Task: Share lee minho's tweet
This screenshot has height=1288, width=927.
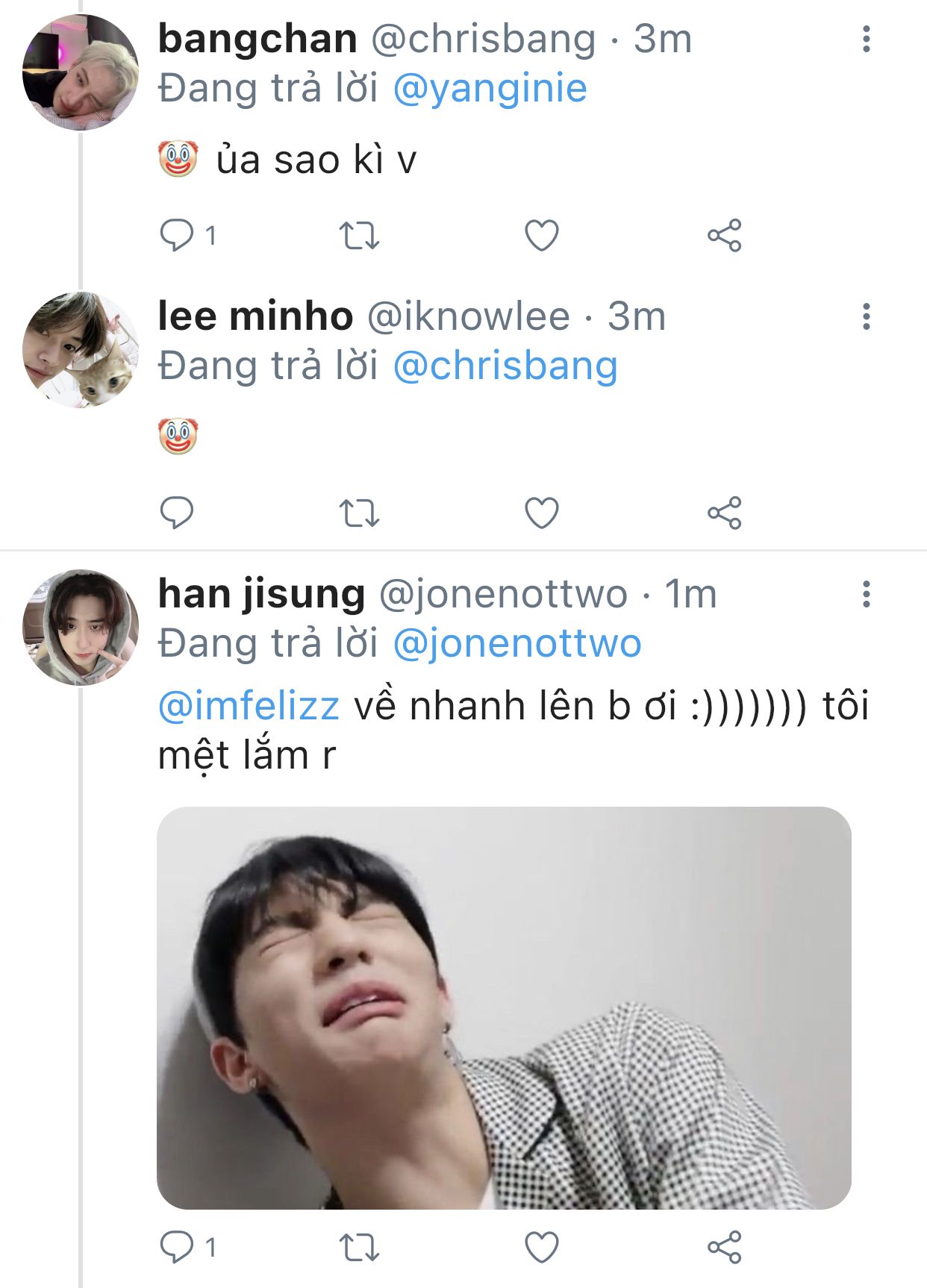Action: [724, 513]
